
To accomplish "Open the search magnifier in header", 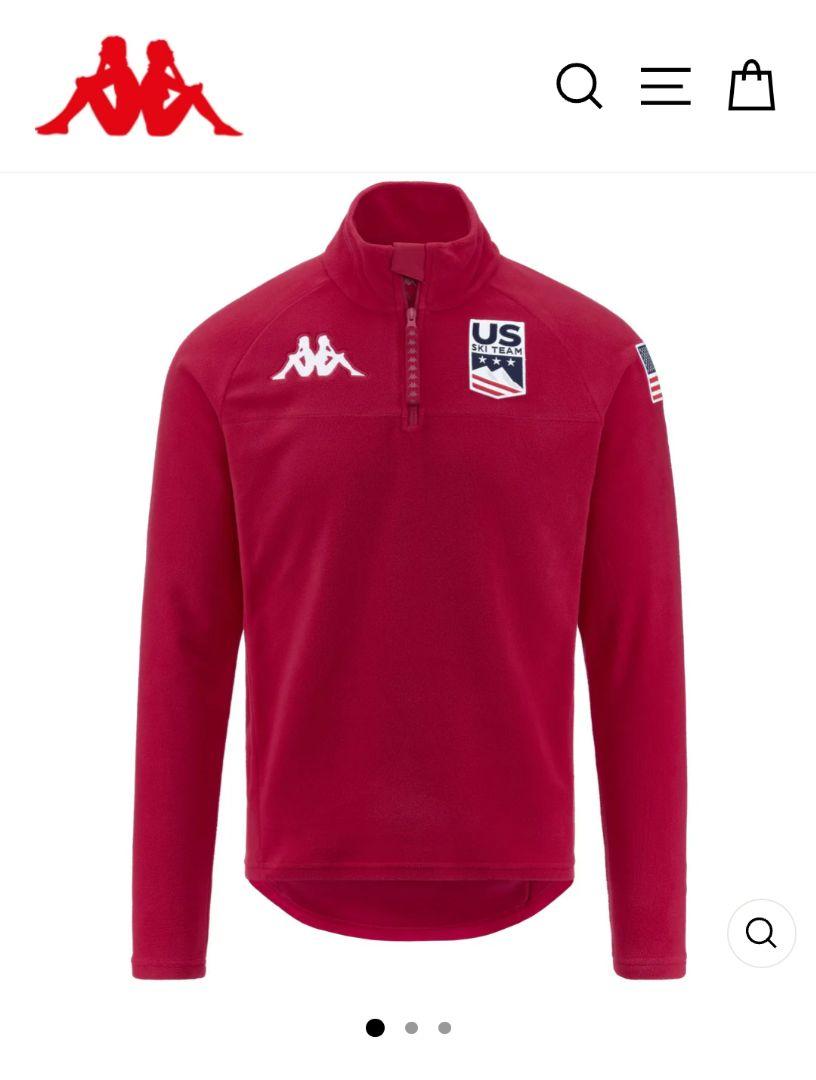I will coord(579,86).
